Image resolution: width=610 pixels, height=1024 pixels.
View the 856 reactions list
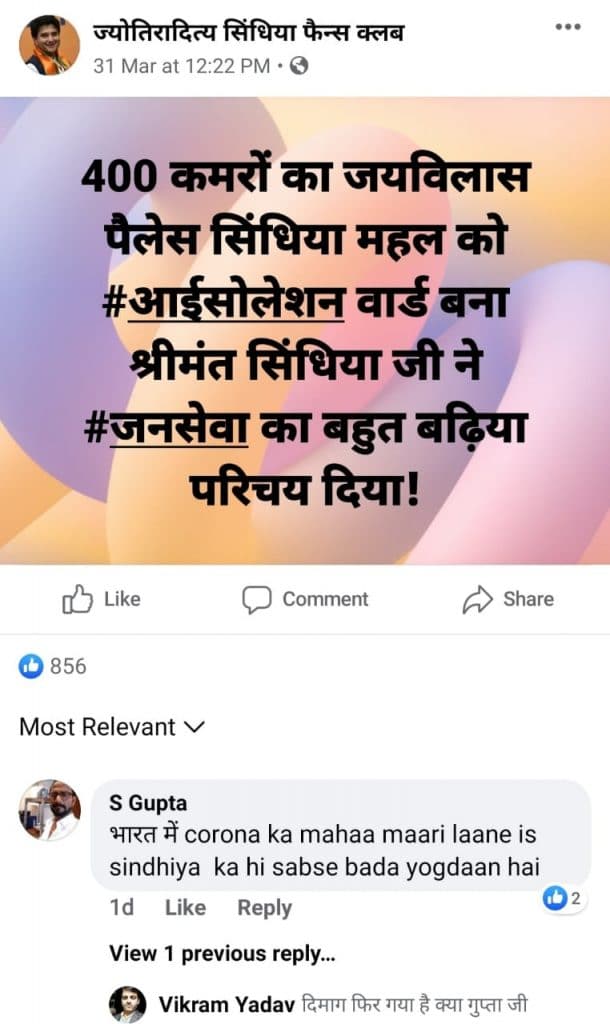tap(53, 666)
